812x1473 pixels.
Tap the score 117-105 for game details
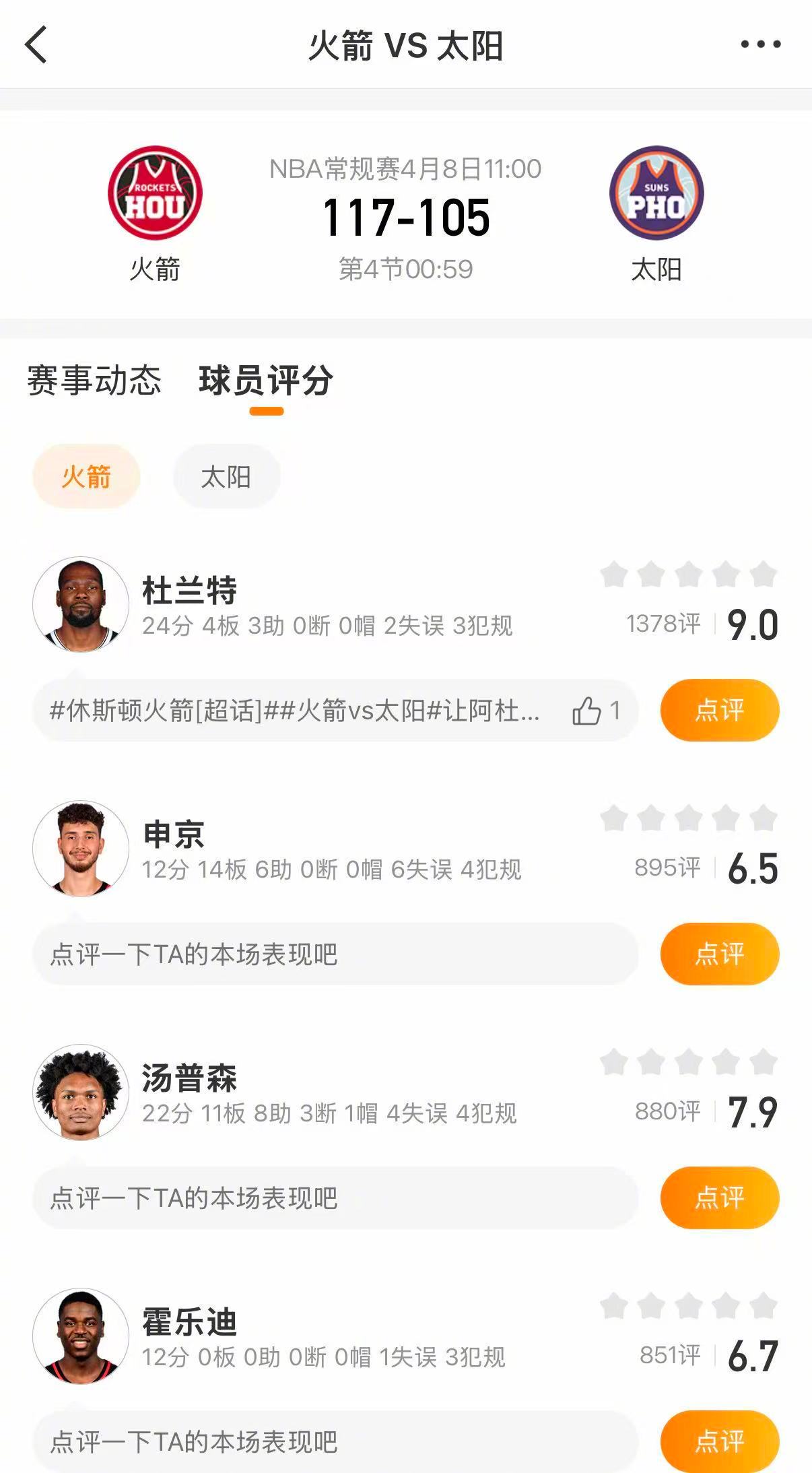pos(406,217)
